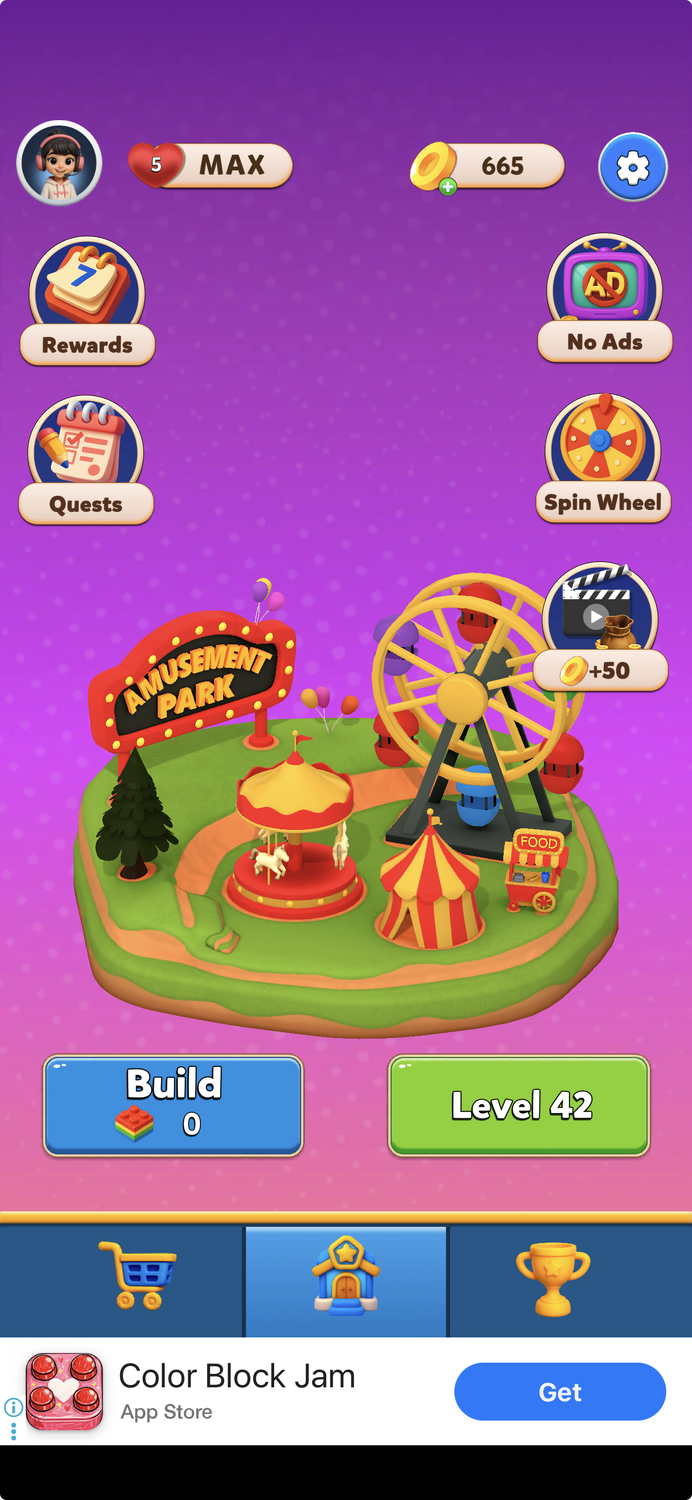Screen dimensions: 692x1500
Task: Open the No Ads offer
Action: coord(604,298)
